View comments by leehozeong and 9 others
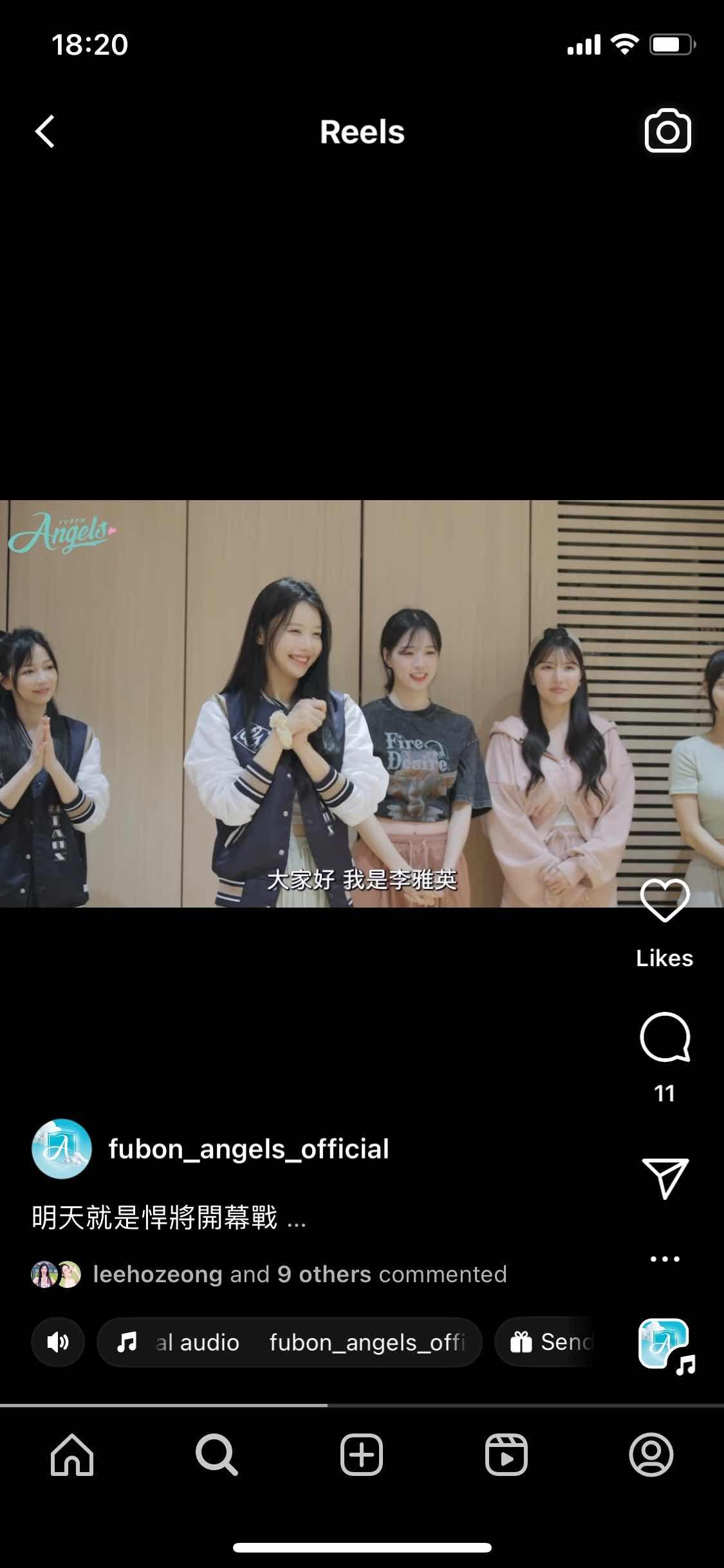The image size is (724, 1568). tap(299, 1274)
